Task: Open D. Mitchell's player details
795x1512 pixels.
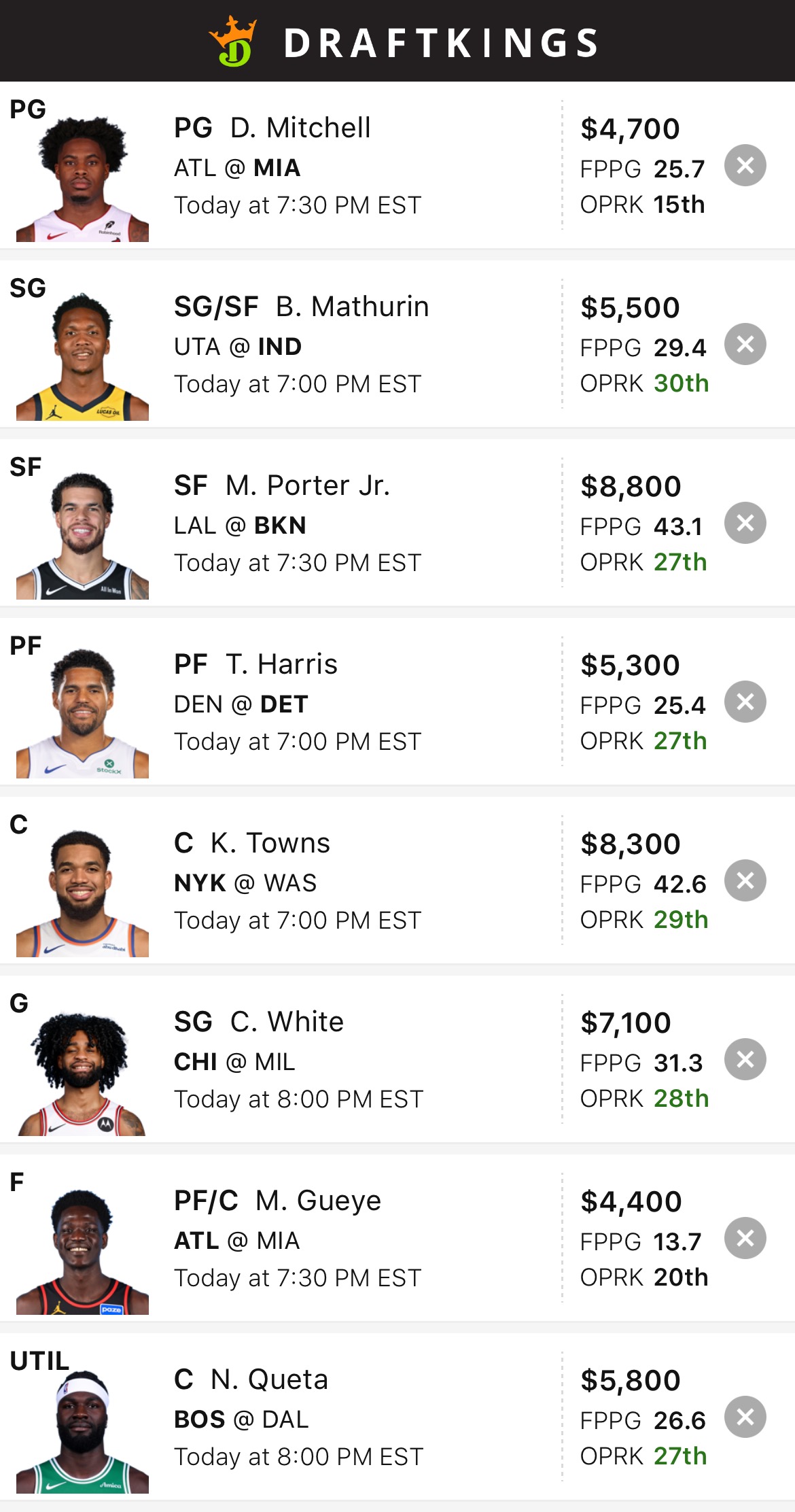Action: (x=299, y=128)
